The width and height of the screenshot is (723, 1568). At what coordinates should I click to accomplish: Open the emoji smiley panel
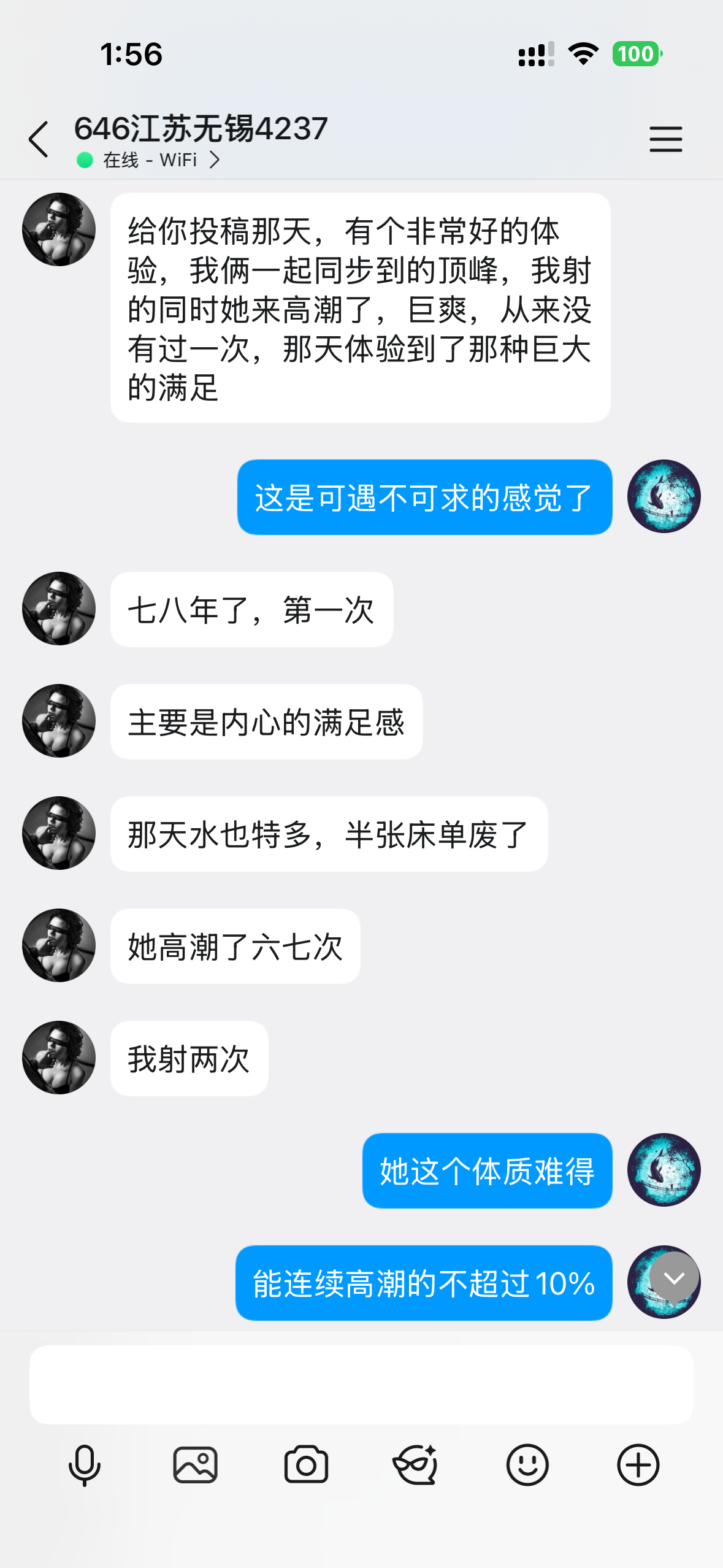(x=527, y=1465)
